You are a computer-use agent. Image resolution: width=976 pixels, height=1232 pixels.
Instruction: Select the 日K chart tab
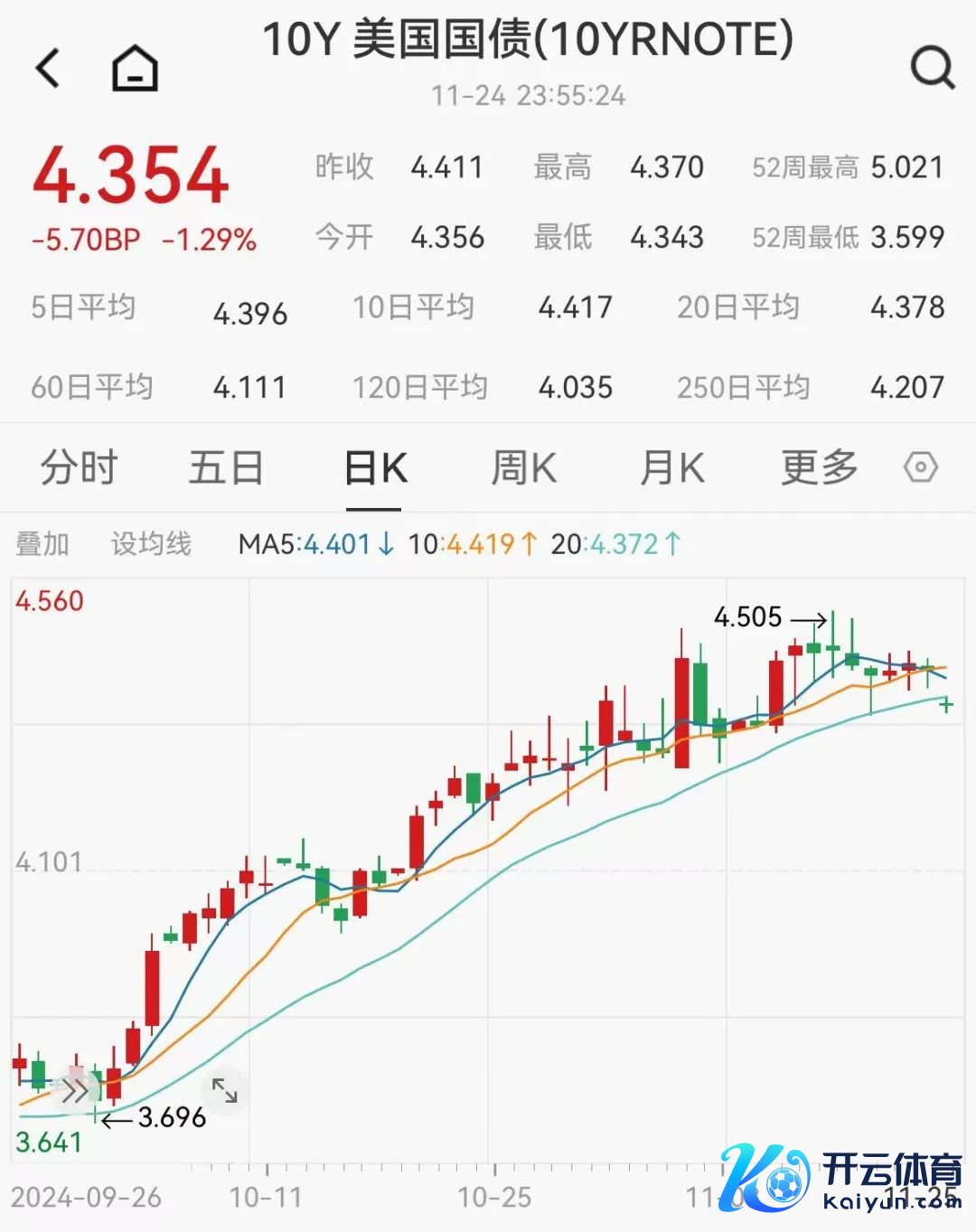coord(376,468)
